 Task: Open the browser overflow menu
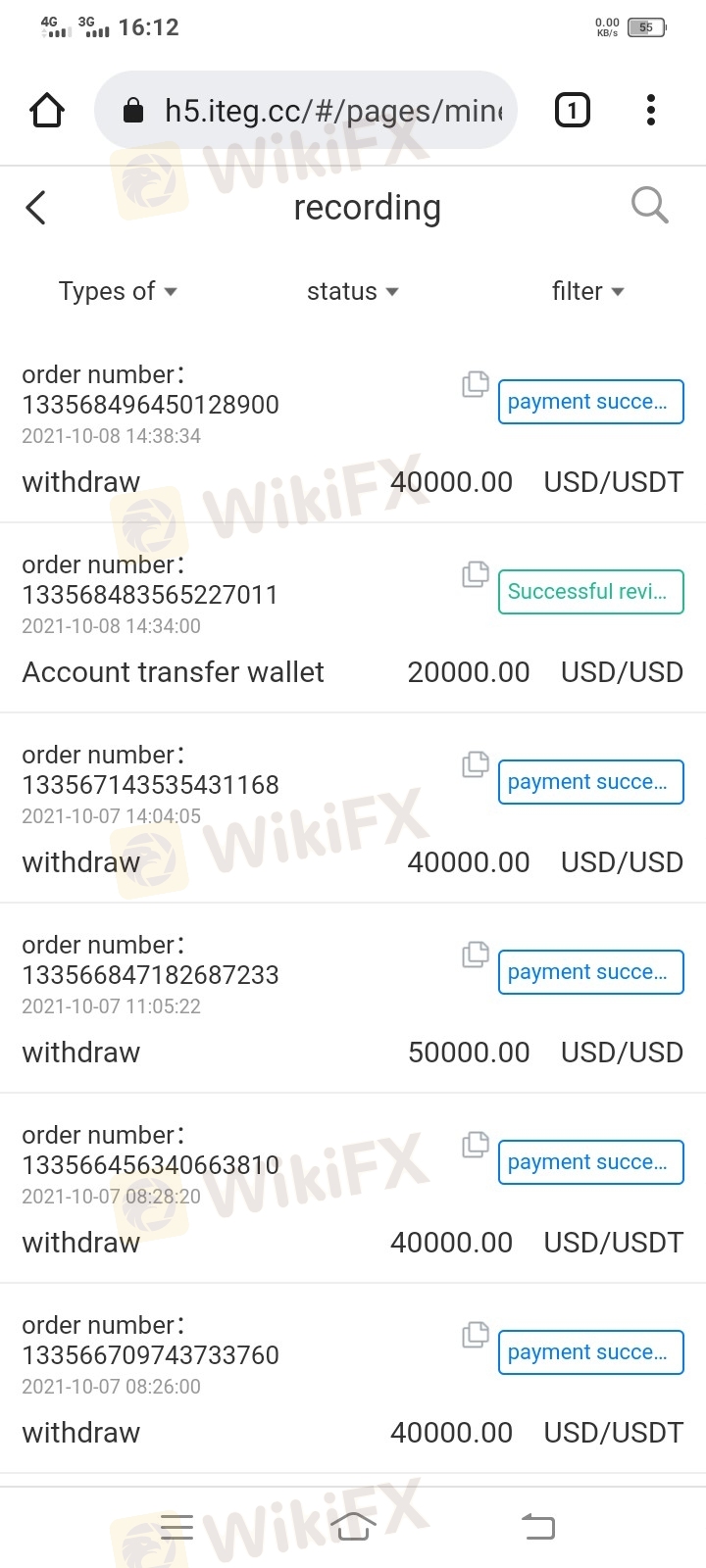[651, 110]
